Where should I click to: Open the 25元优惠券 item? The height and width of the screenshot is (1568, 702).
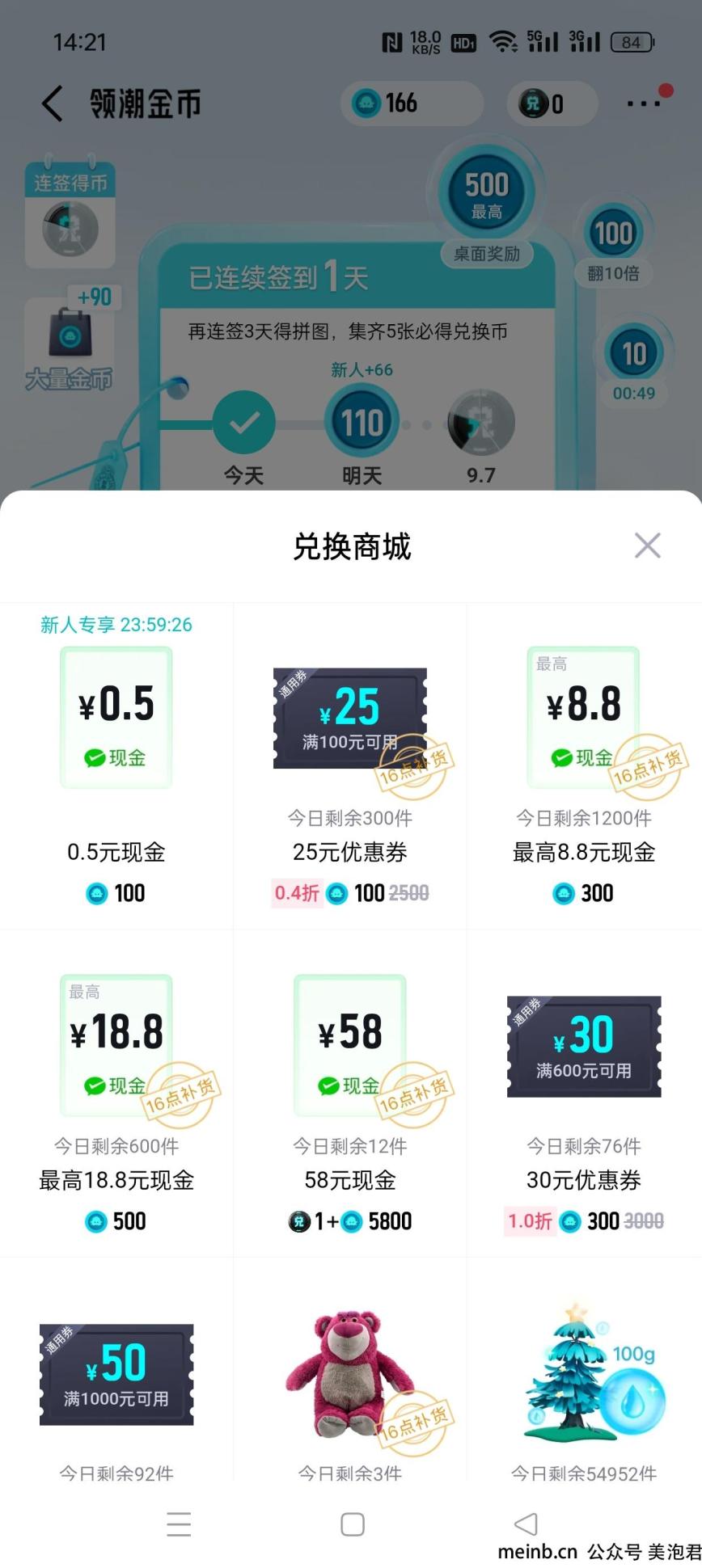[x=350, y=765]
